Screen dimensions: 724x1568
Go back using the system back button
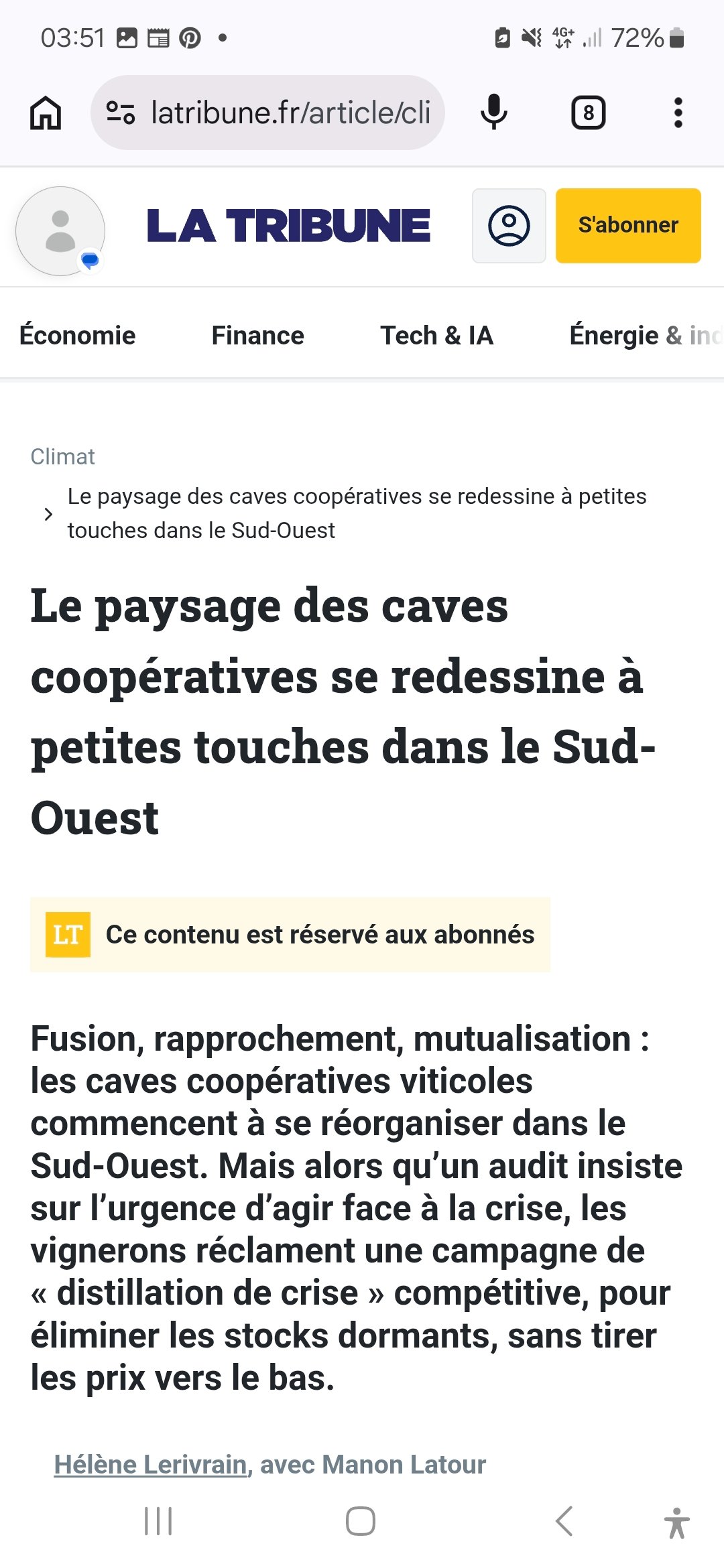[564, 1521]
